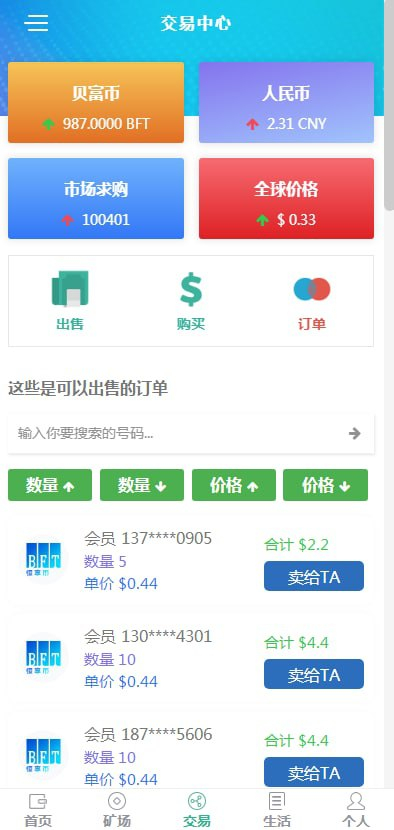The image size is (394, 830).
Task: View my 订单 orders
Action: click(x=312, y=301)
